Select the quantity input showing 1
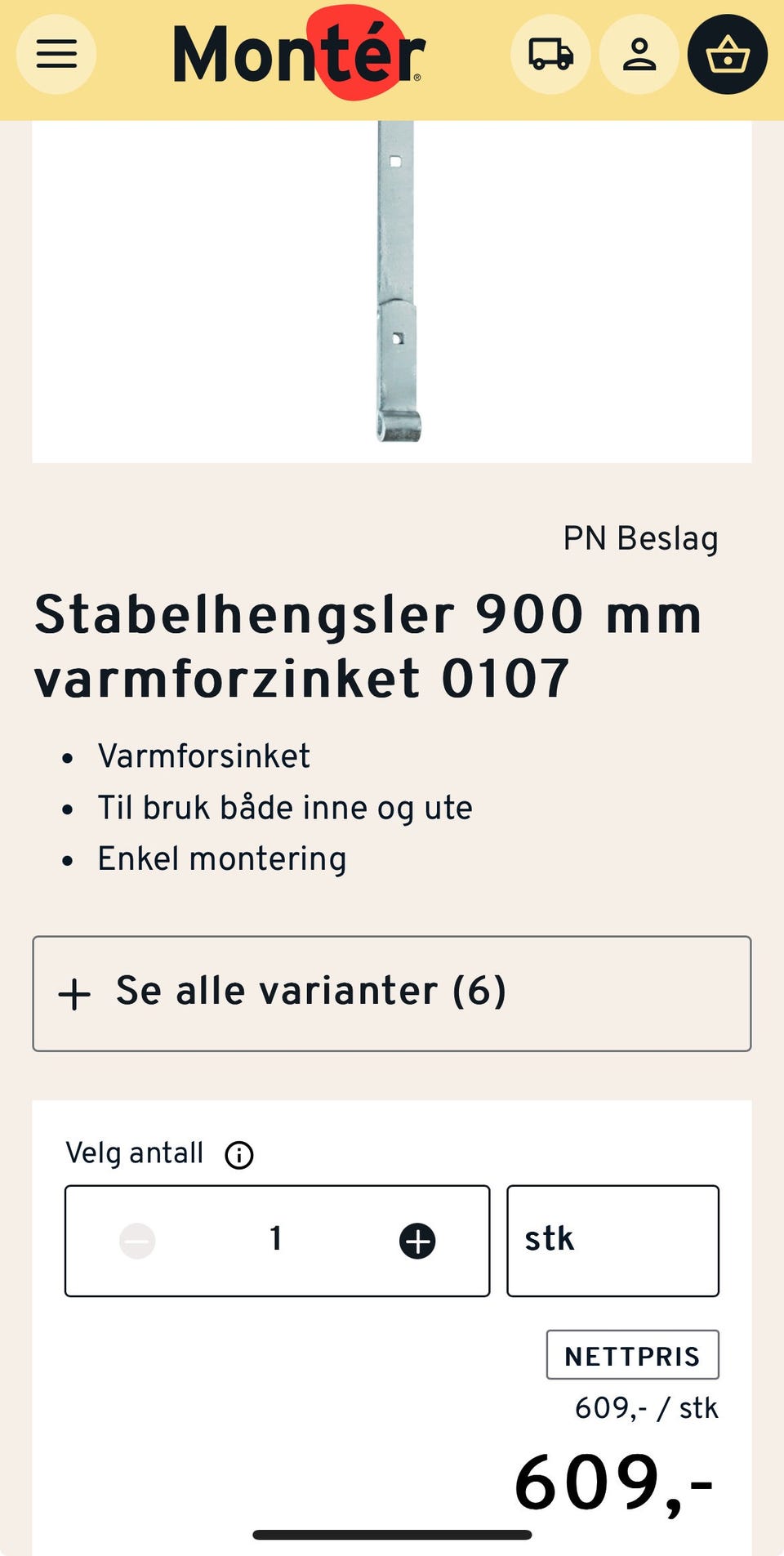 pyautogui.click(x=276, y=1239)
